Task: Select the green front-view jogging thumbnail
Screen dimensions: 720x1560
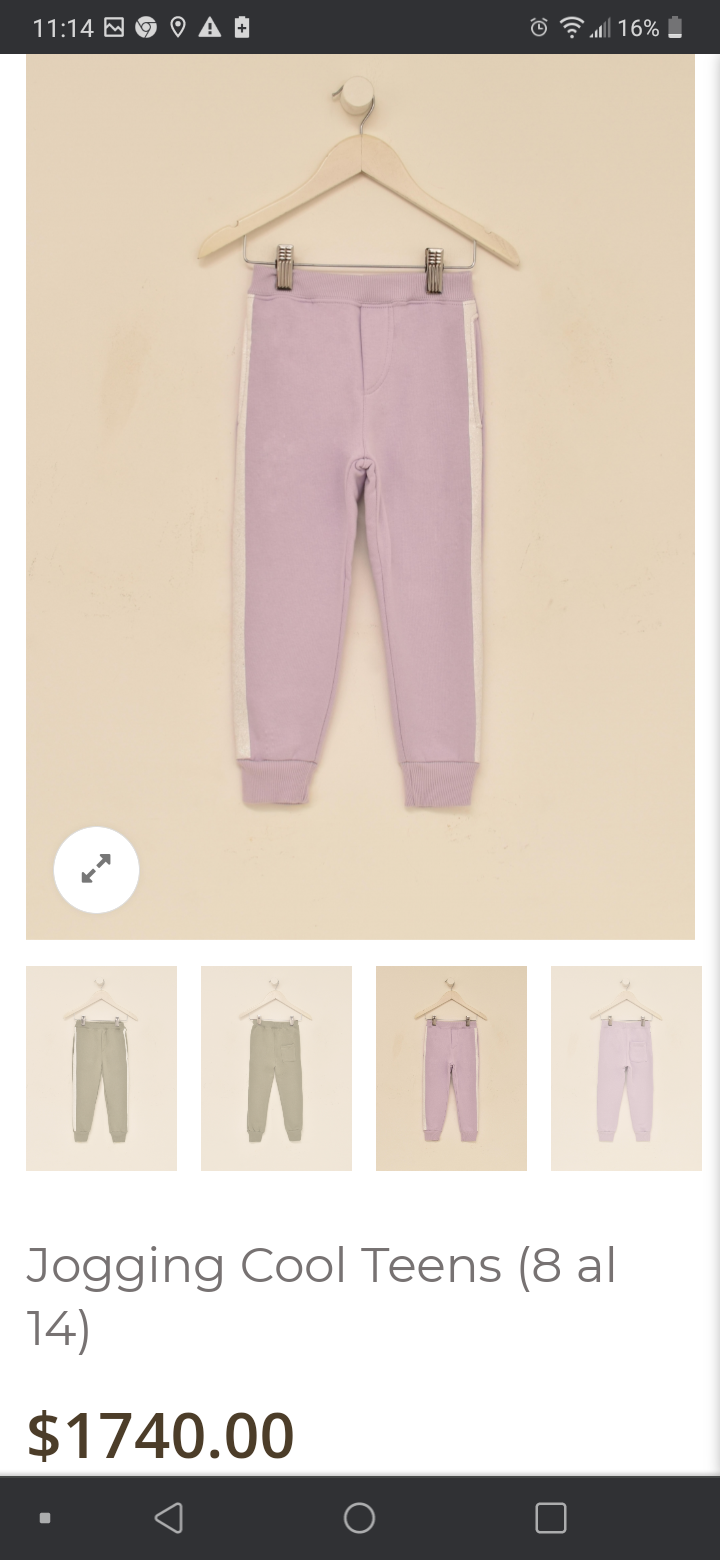Action: 101,1068
